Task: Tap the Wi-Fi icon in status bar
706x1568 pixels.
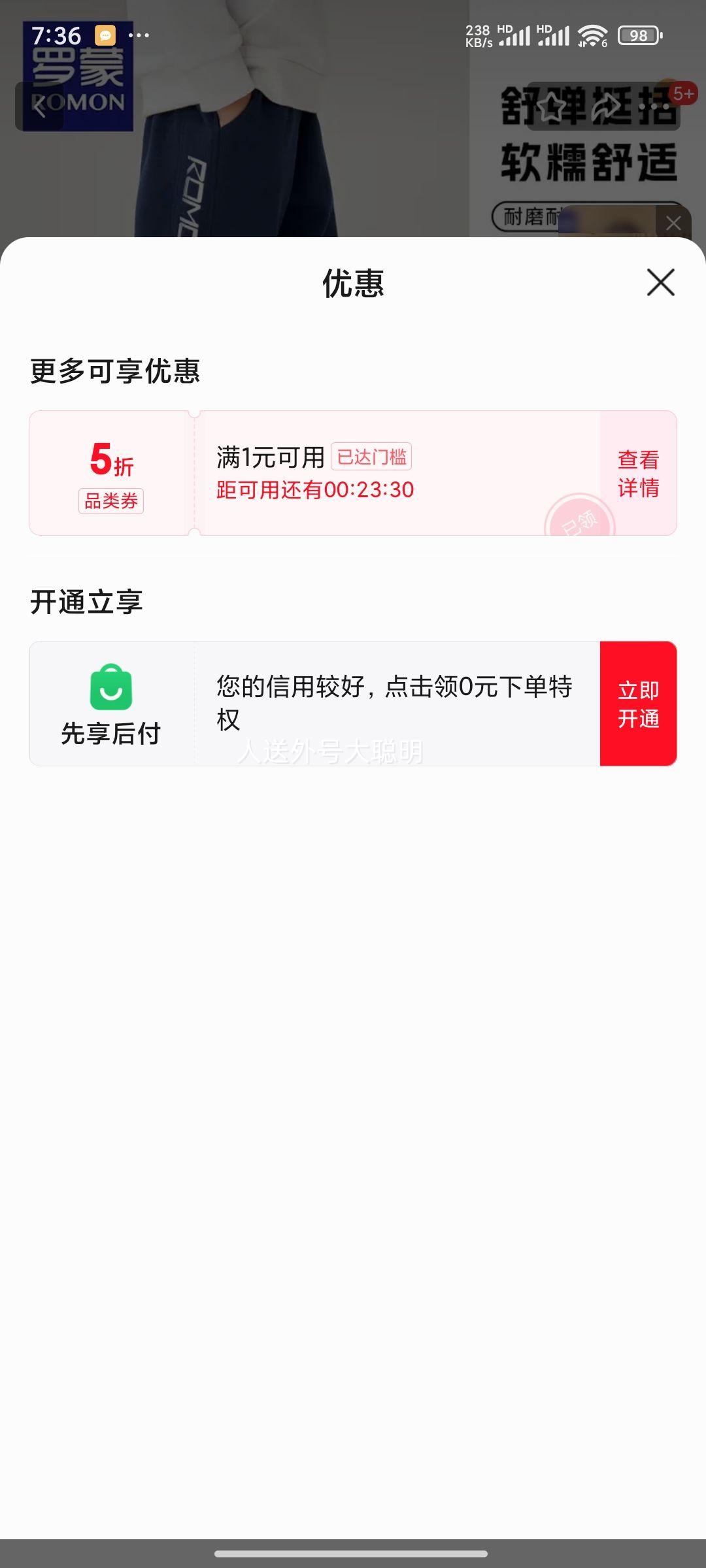Action: click(592, 36)
